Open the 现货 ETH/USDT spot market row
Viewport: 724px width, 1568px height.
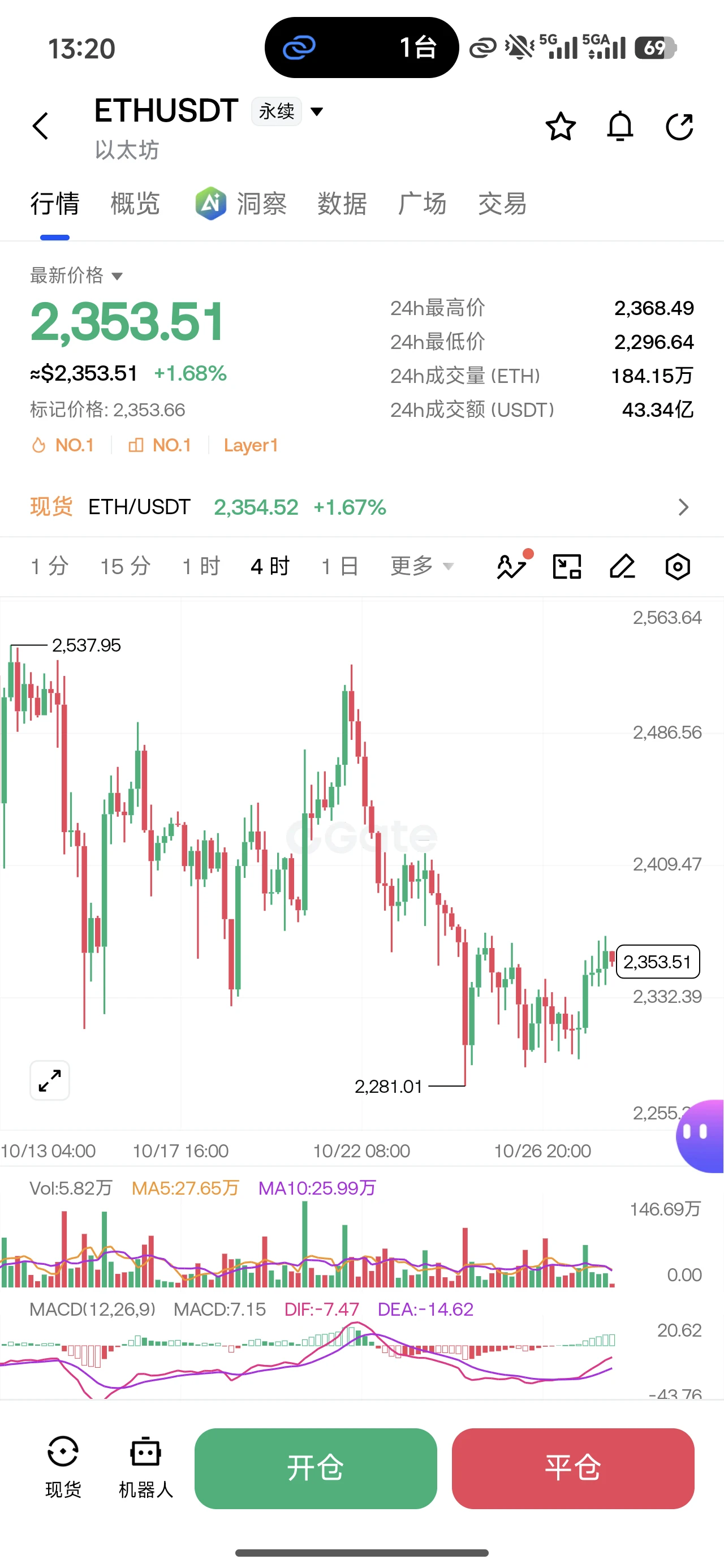361,507
